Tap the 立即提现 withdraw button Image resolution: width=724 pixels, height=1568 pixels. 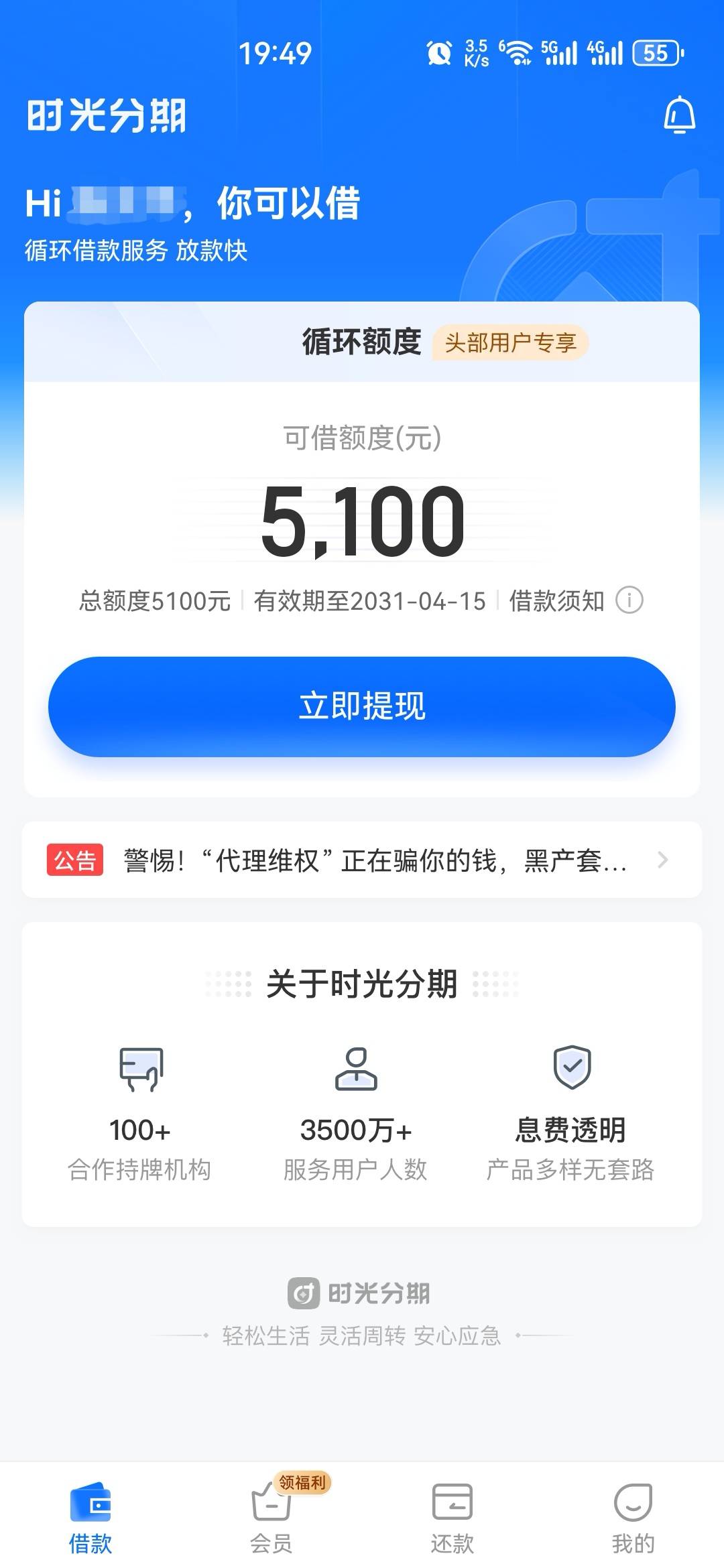point(362,706)
